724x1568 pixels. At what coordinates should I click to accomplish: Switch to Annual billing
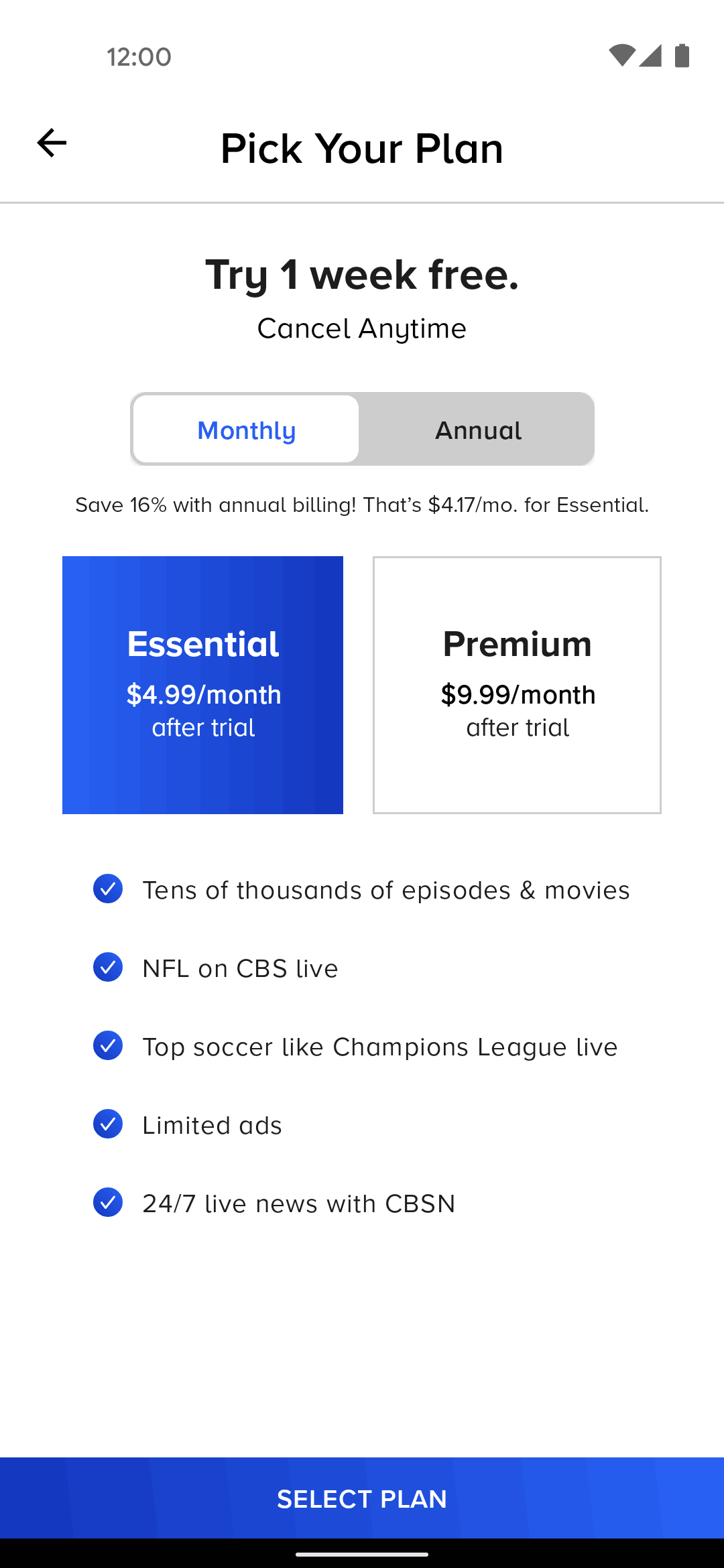pyautogui.click(x=477, y=430)
